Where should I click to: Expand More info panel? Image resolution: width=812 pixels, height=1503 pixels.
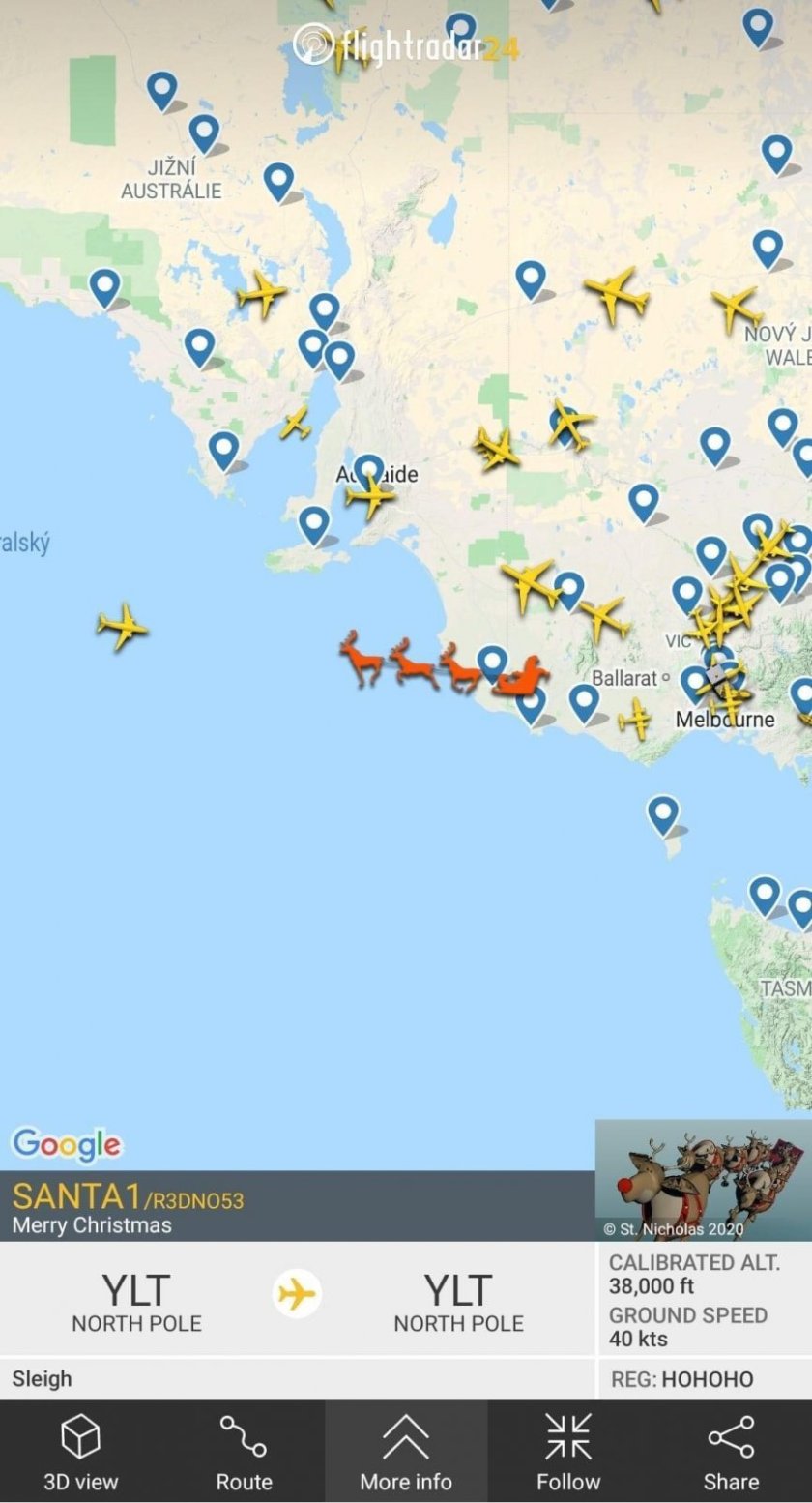[x=406, y=1452]
